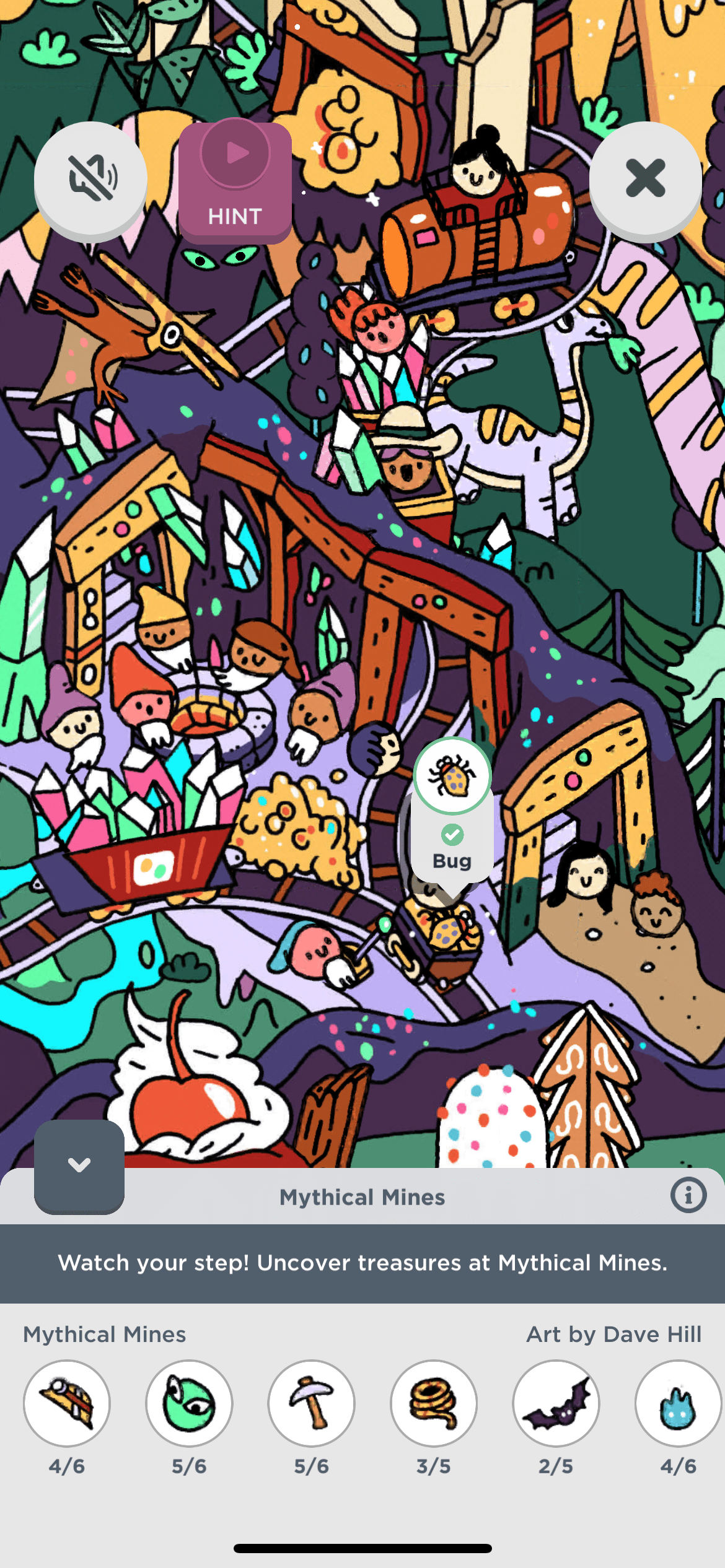Select the bat item showing 2/5

(556, 1403)
